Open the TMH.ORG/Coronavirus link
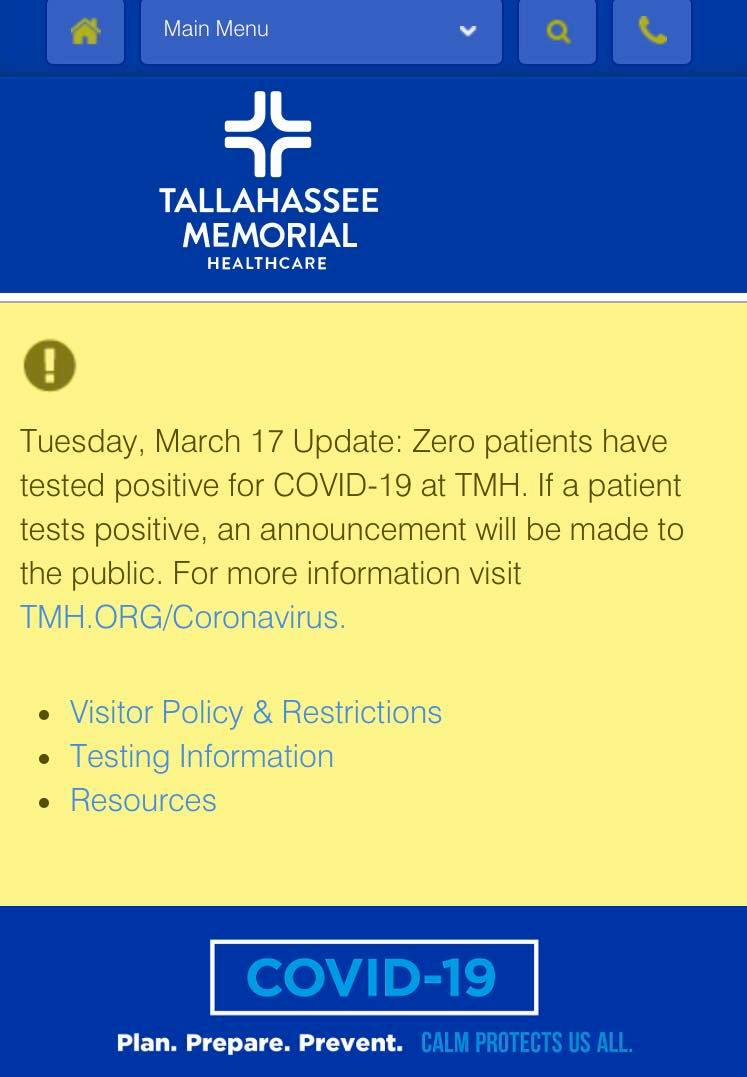This screenshot has width=747, height=1077. point(183,617)
